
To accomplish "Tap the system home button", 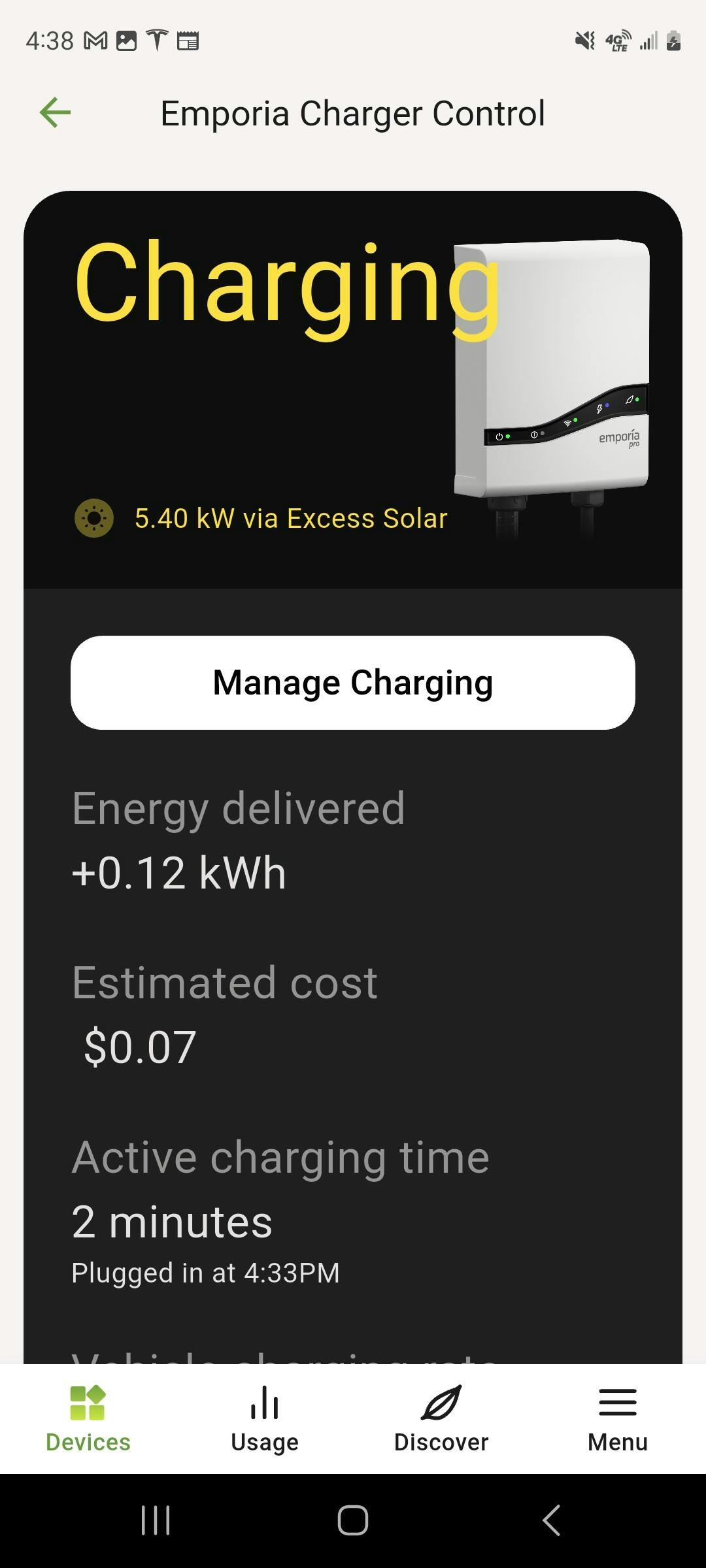I will (353, 1520).
